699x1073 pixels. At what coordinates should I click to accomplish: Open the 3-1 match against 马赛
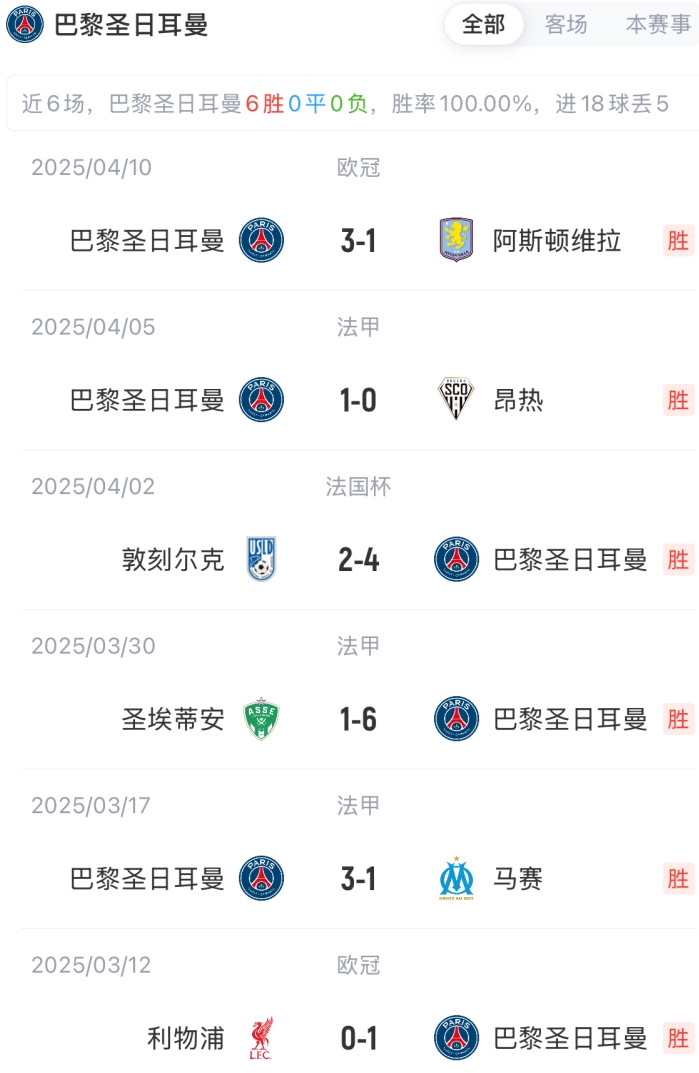click(358, 879)
